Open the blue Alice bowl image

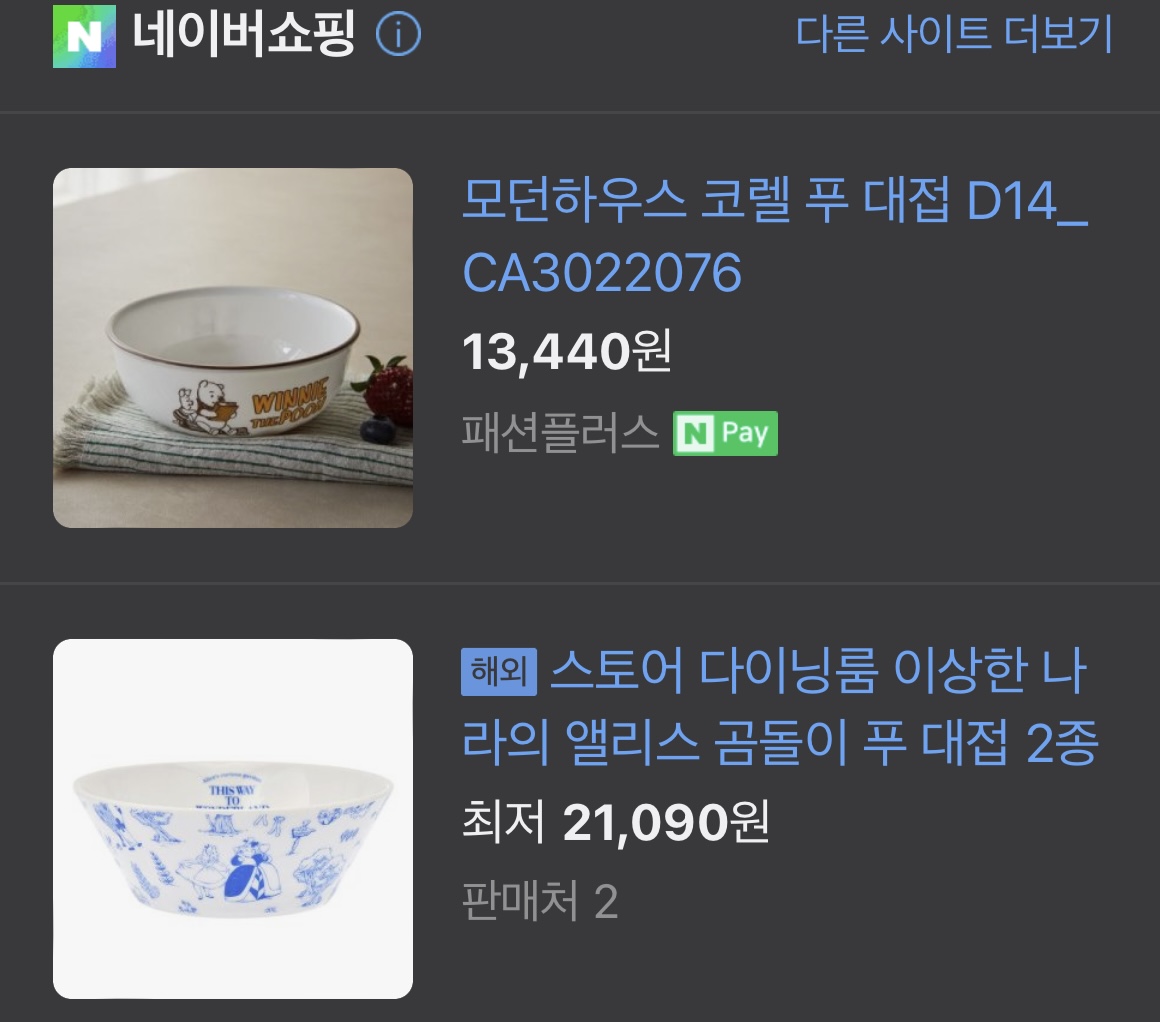(x=233, y=818)
